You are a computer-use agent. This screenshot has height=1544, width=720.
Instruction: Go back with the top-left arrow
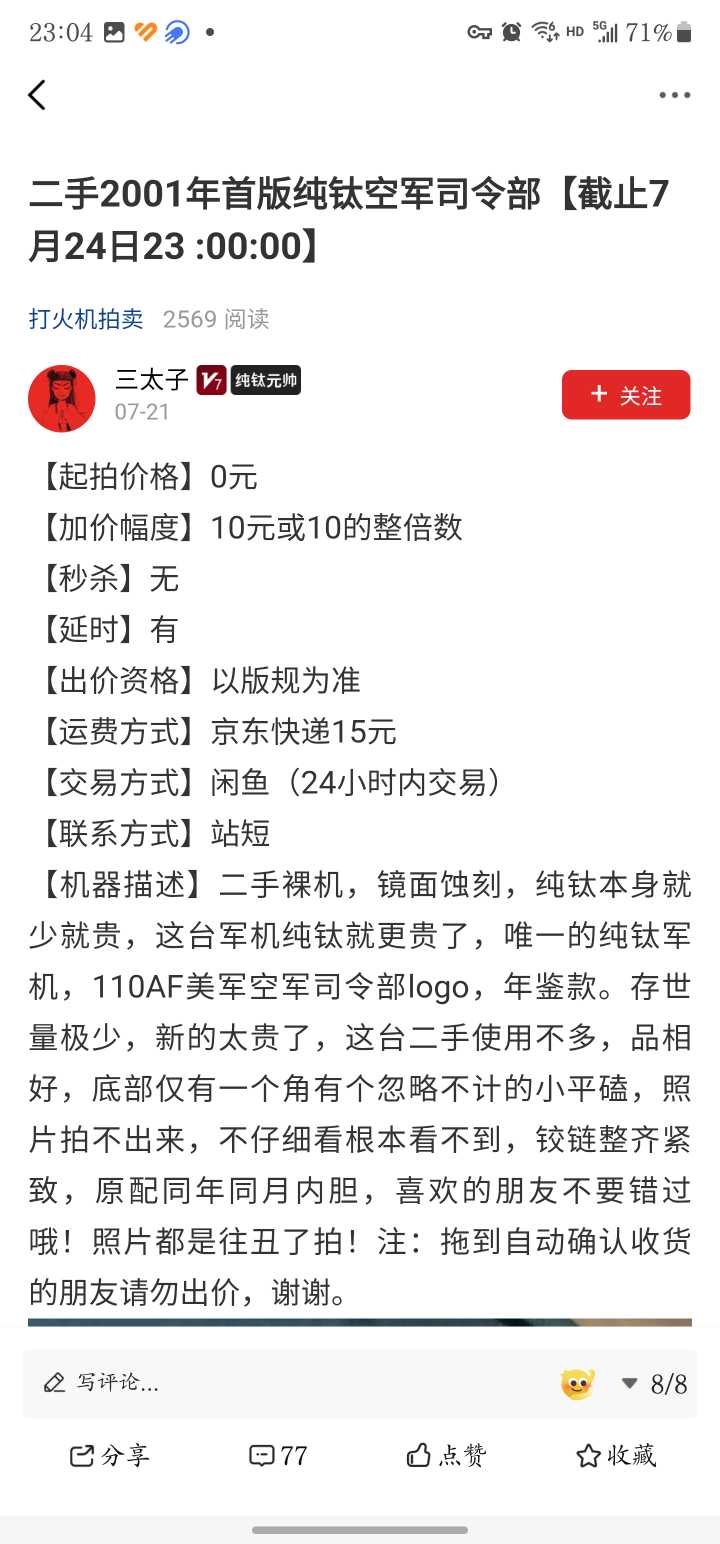[x=37, y=95]
